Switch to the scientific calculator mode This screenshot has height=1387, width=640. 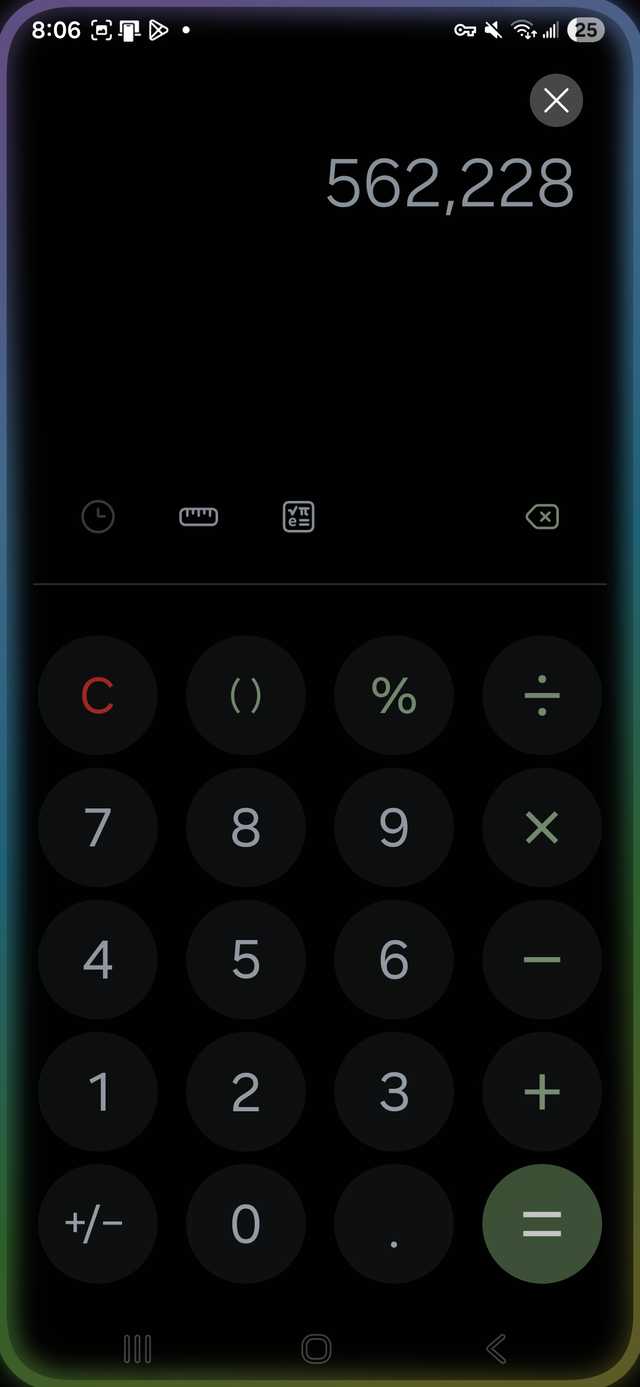tap(299, 517)
